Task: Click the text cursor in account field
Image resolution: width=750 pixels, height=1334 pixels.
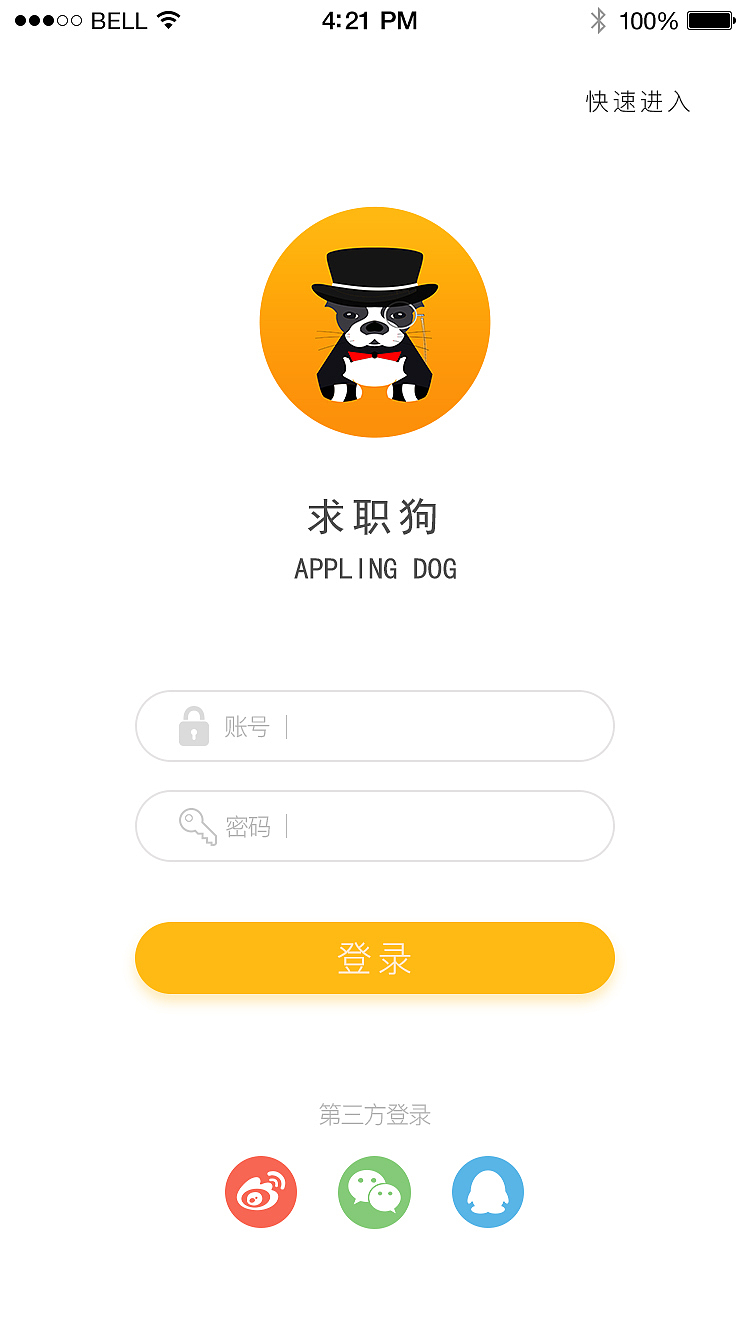Action: [x=285, y=726]
